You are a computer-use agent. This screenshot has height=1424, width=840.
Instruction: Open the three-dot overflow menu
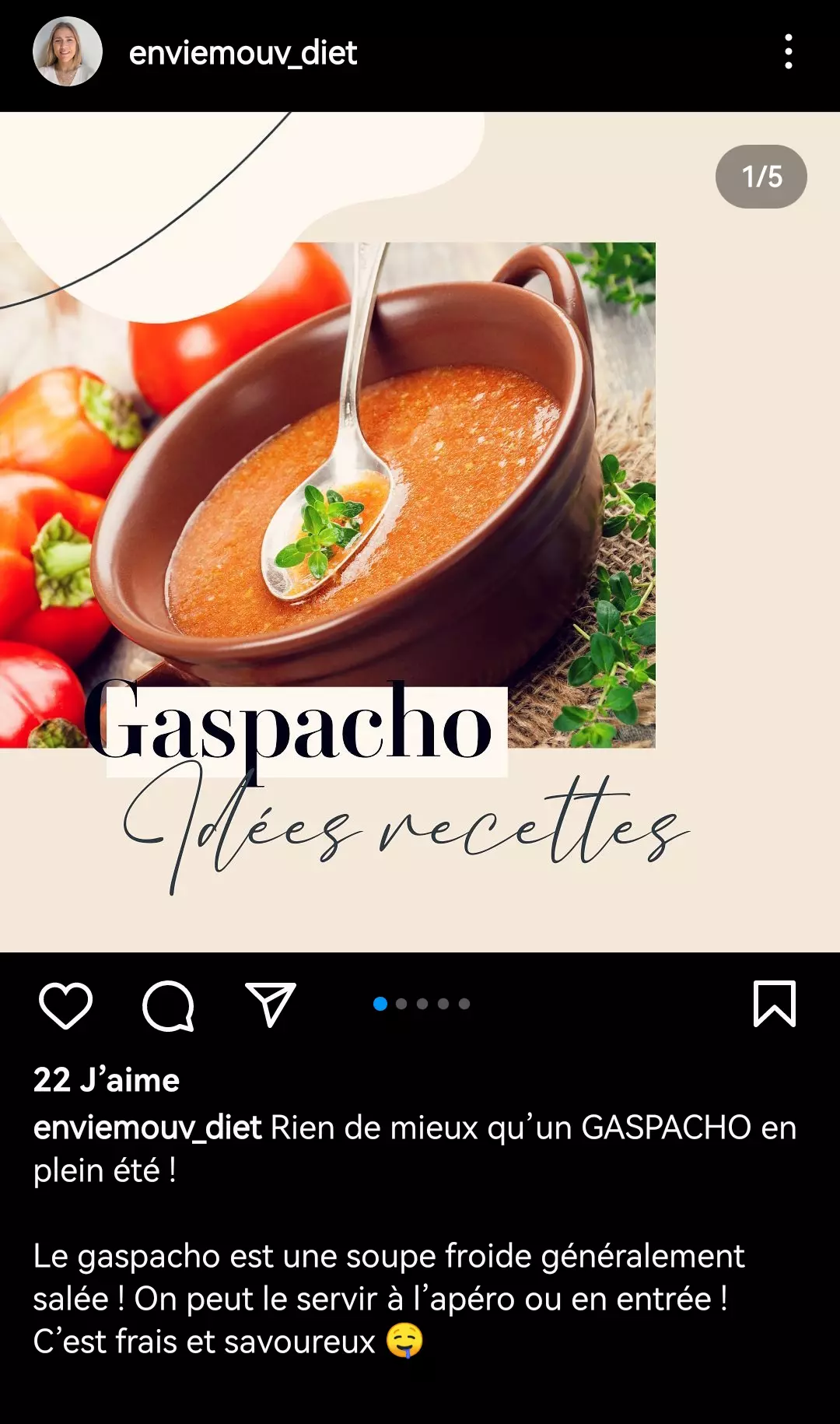[789, 51]
